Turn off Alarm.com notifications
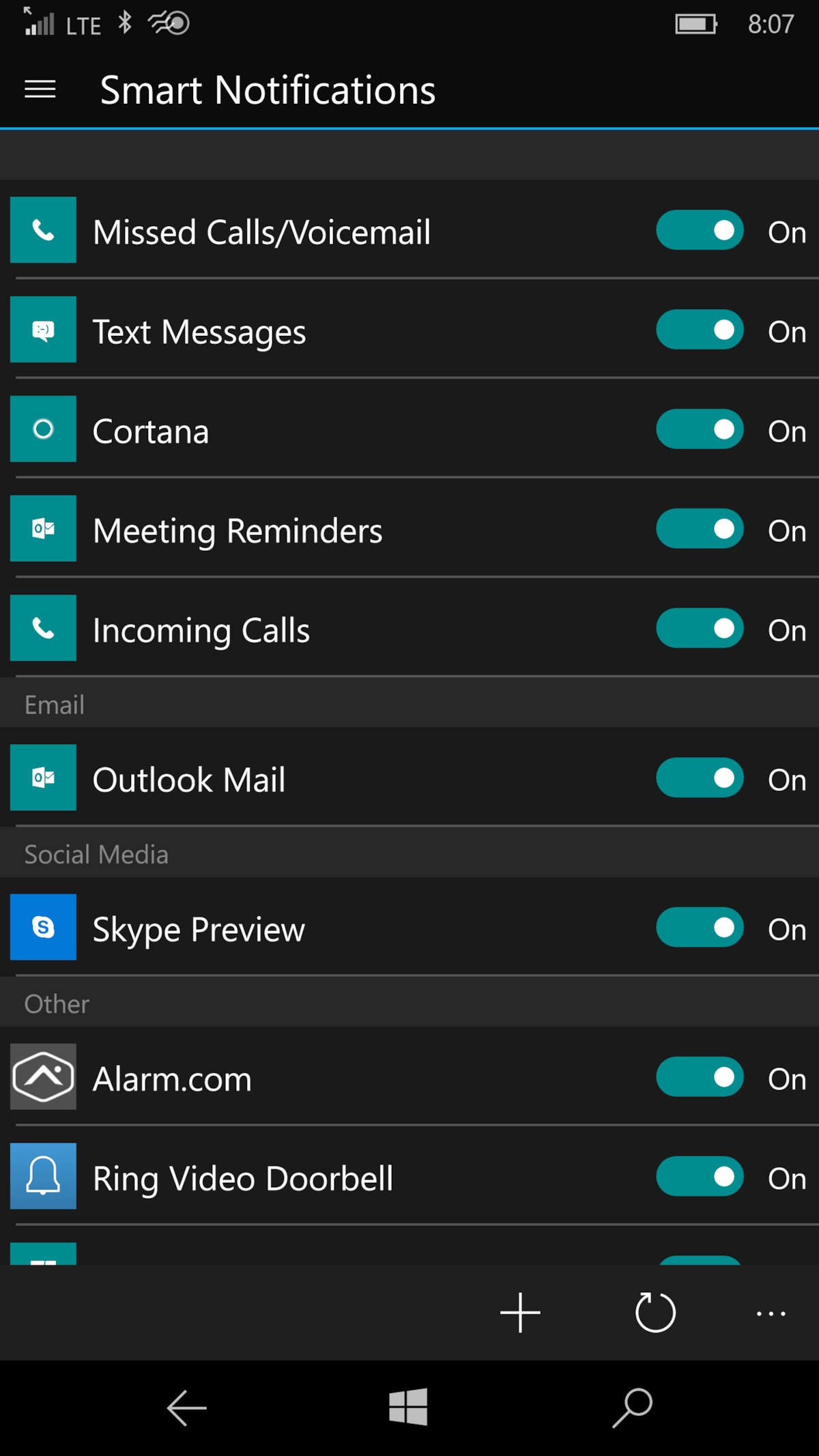Viewport: 819px width, 1456px height. point(700,1077)
